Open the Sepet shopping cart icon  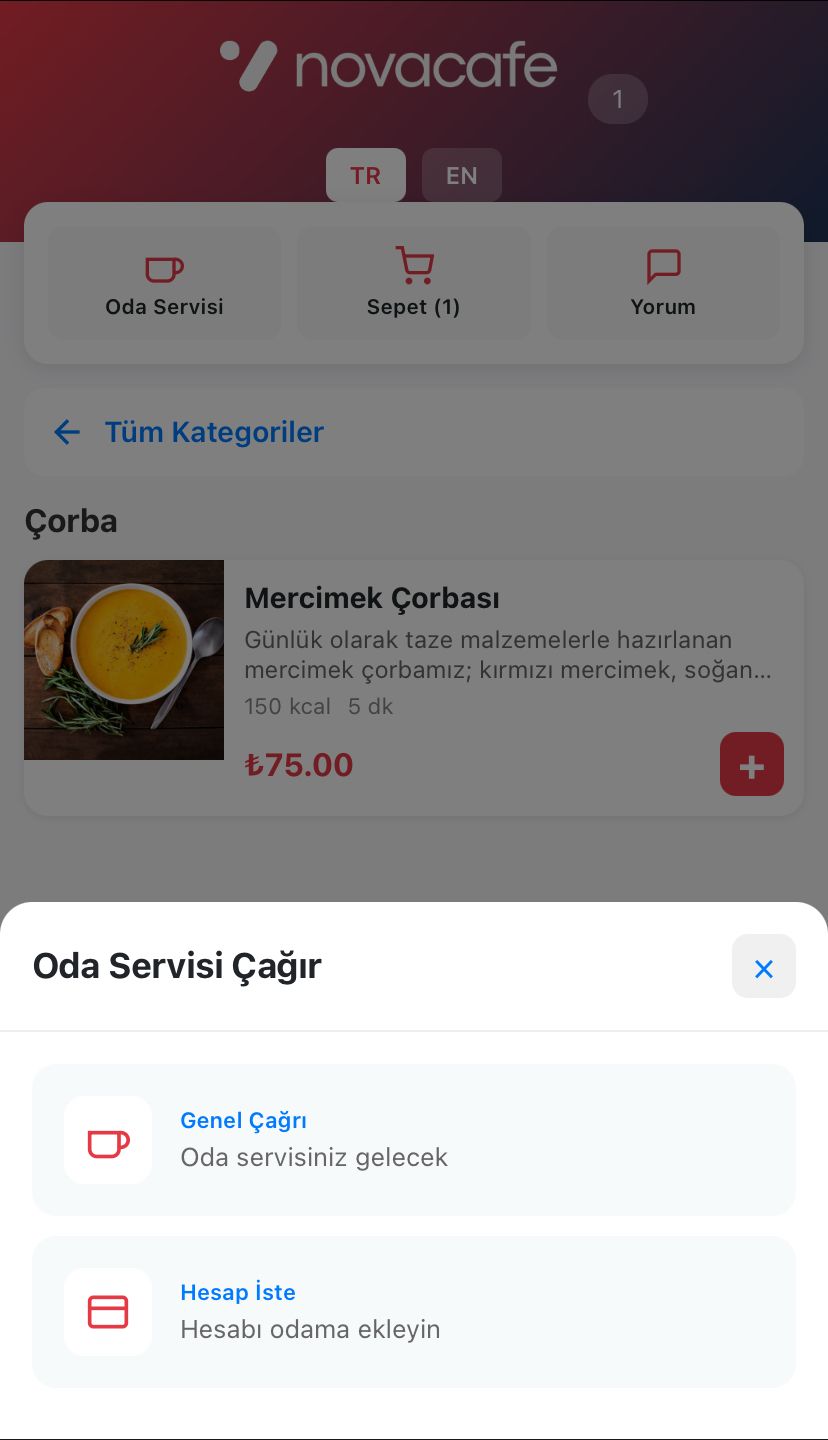(x=413, y=267)
